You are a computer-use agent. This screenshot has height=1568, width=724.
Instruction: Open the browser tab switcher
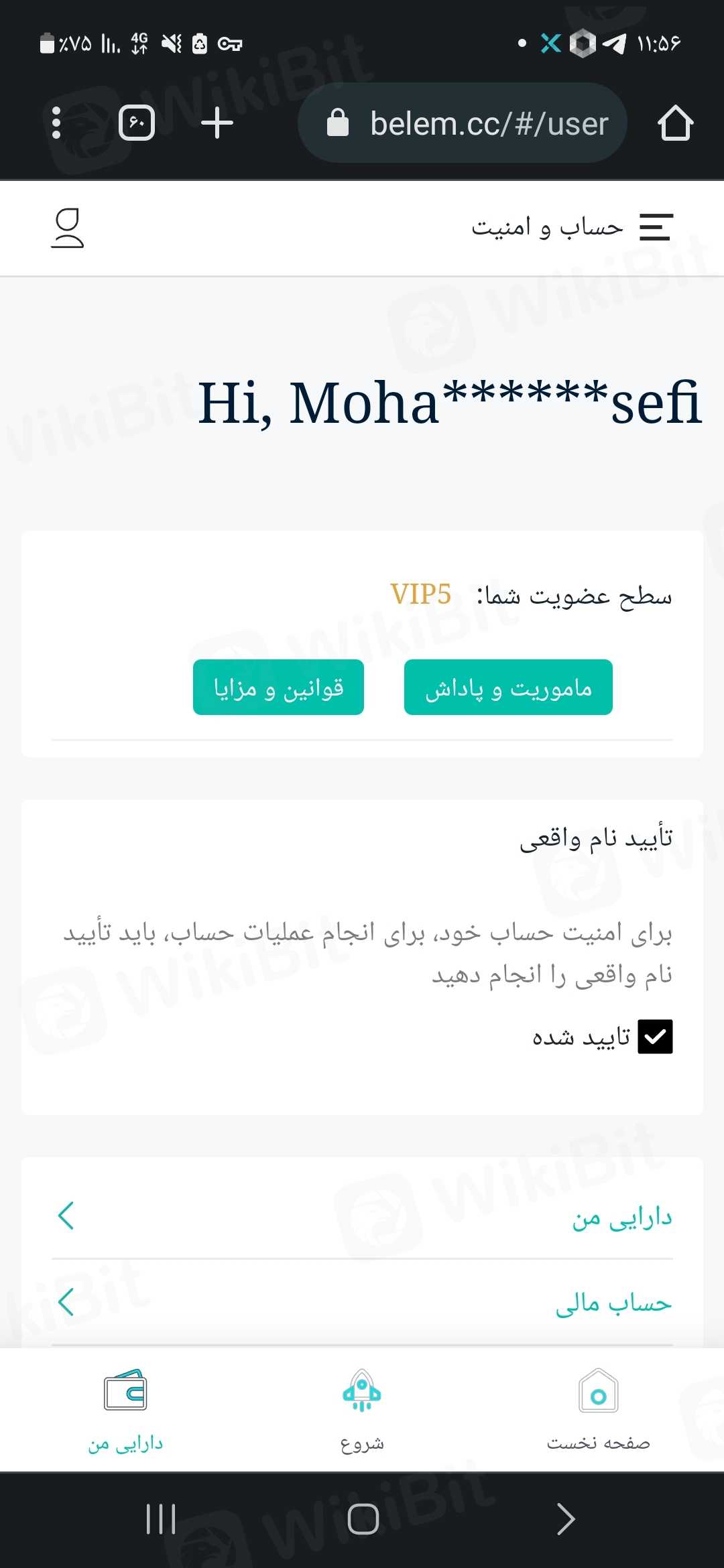coord(137,123)
